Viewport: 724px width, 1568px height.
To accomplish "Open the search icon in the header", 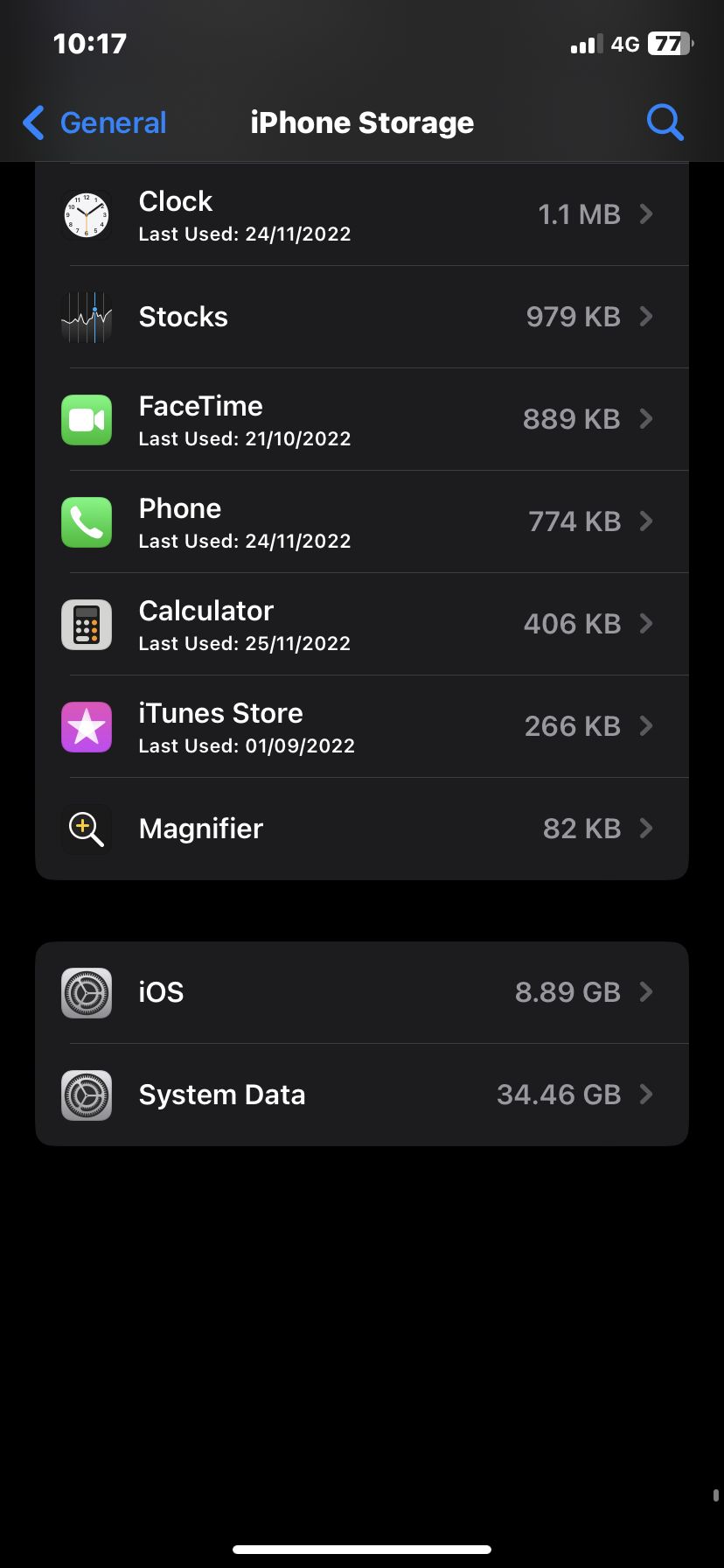I will pyautogui.click(x=665, y=122).
